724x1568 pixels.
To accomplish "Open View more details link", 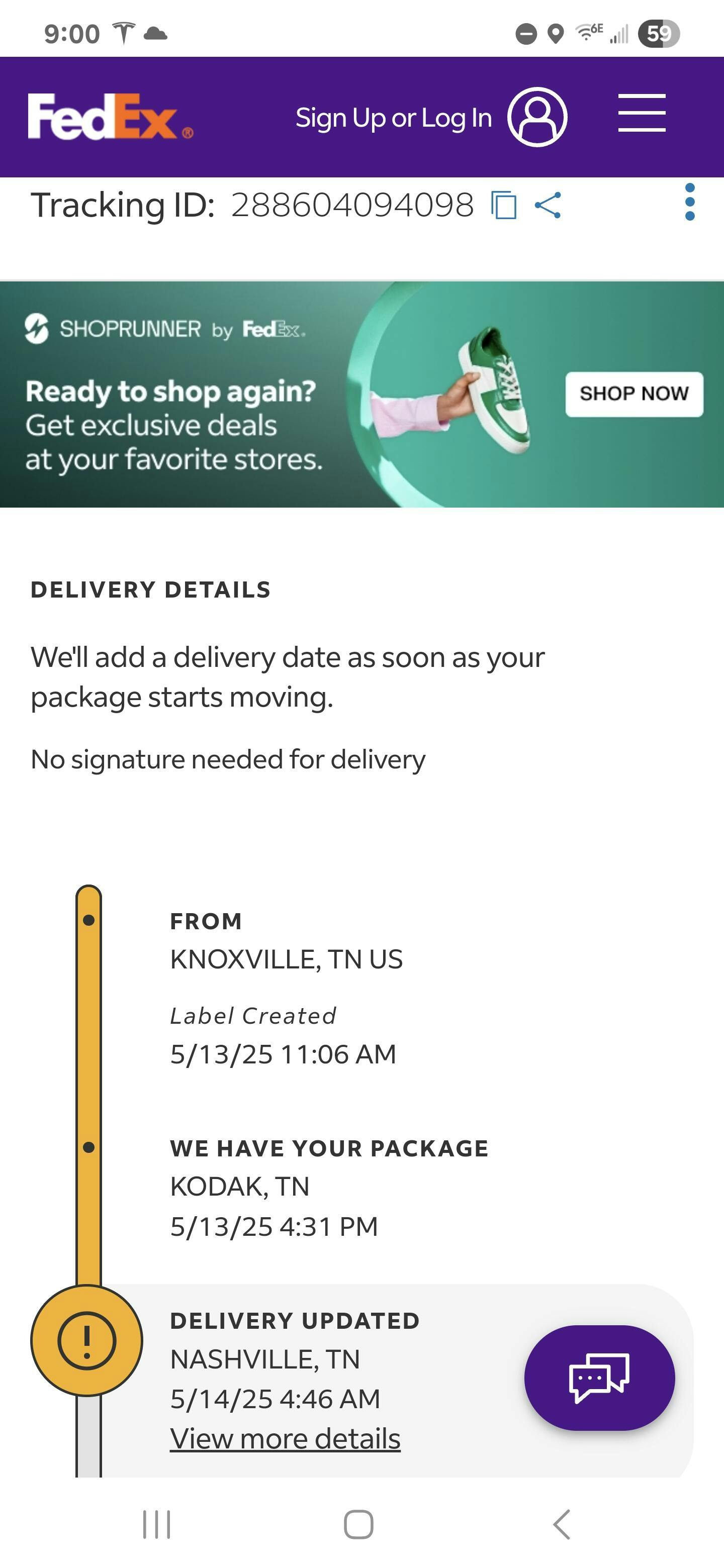I will [285, 1439].
